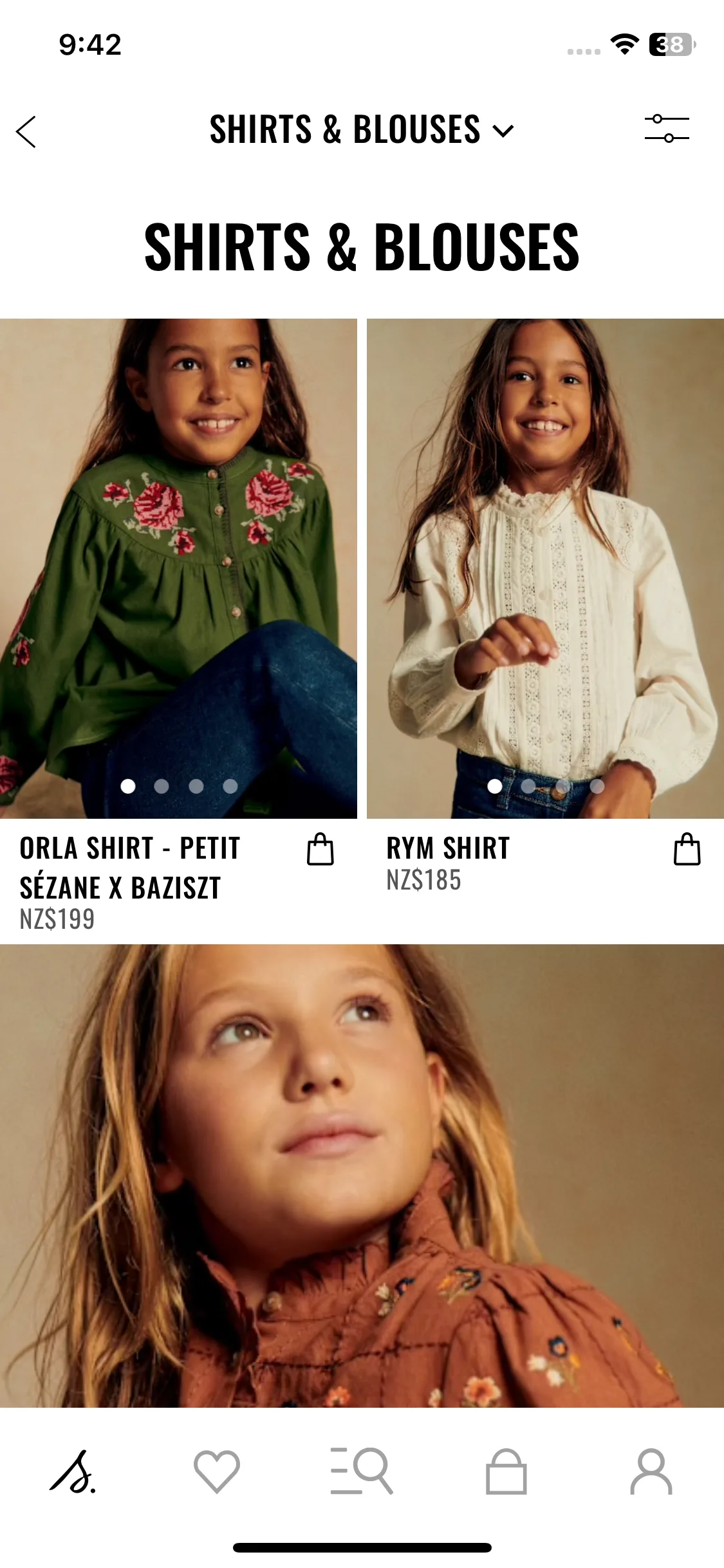This screenshot has height=1568, width=724.
Task: Open the wishlist heart tab
Action: (217, 1471)
